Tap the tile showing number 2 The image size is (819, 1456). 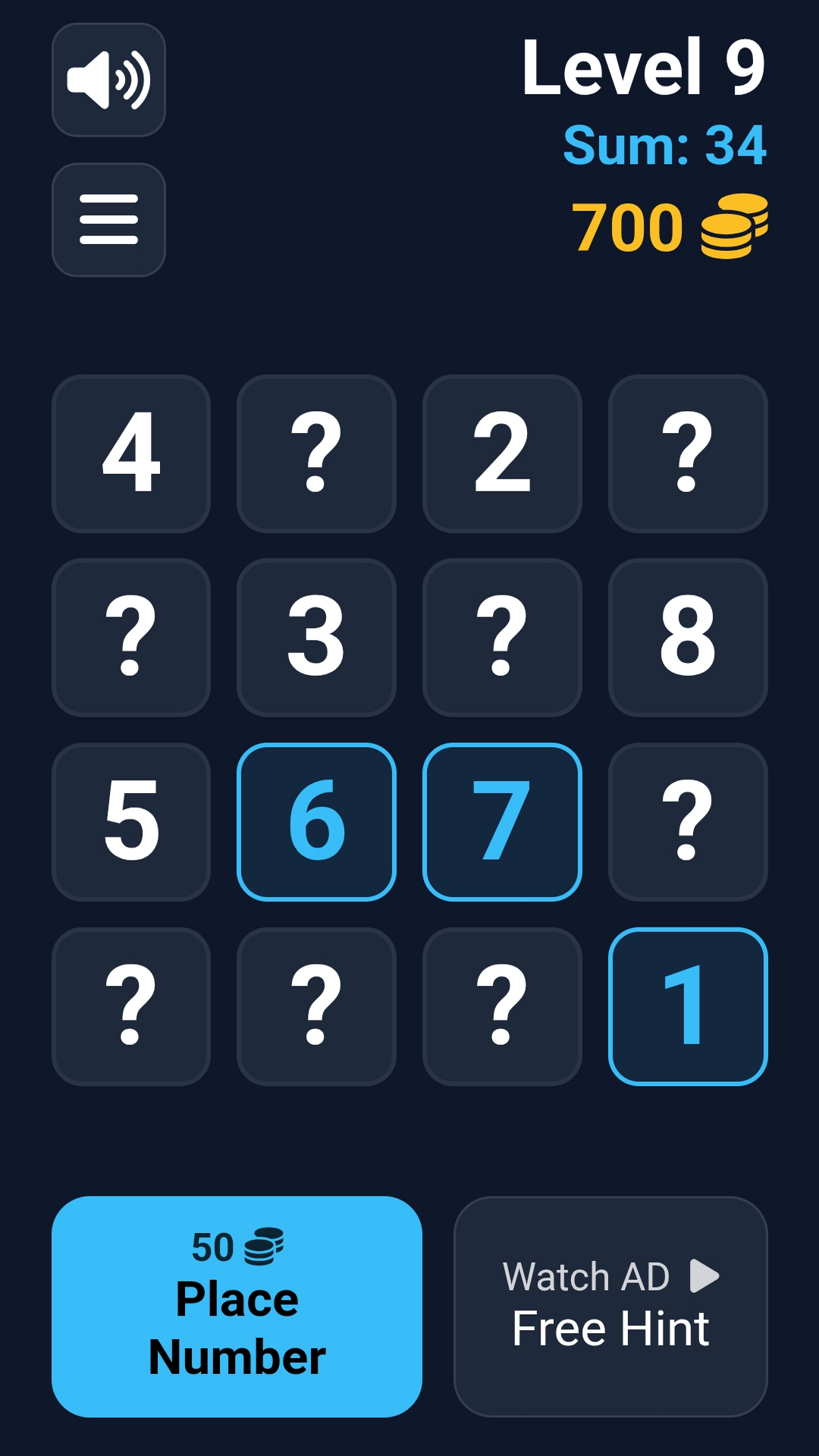(x=502, y=453)
